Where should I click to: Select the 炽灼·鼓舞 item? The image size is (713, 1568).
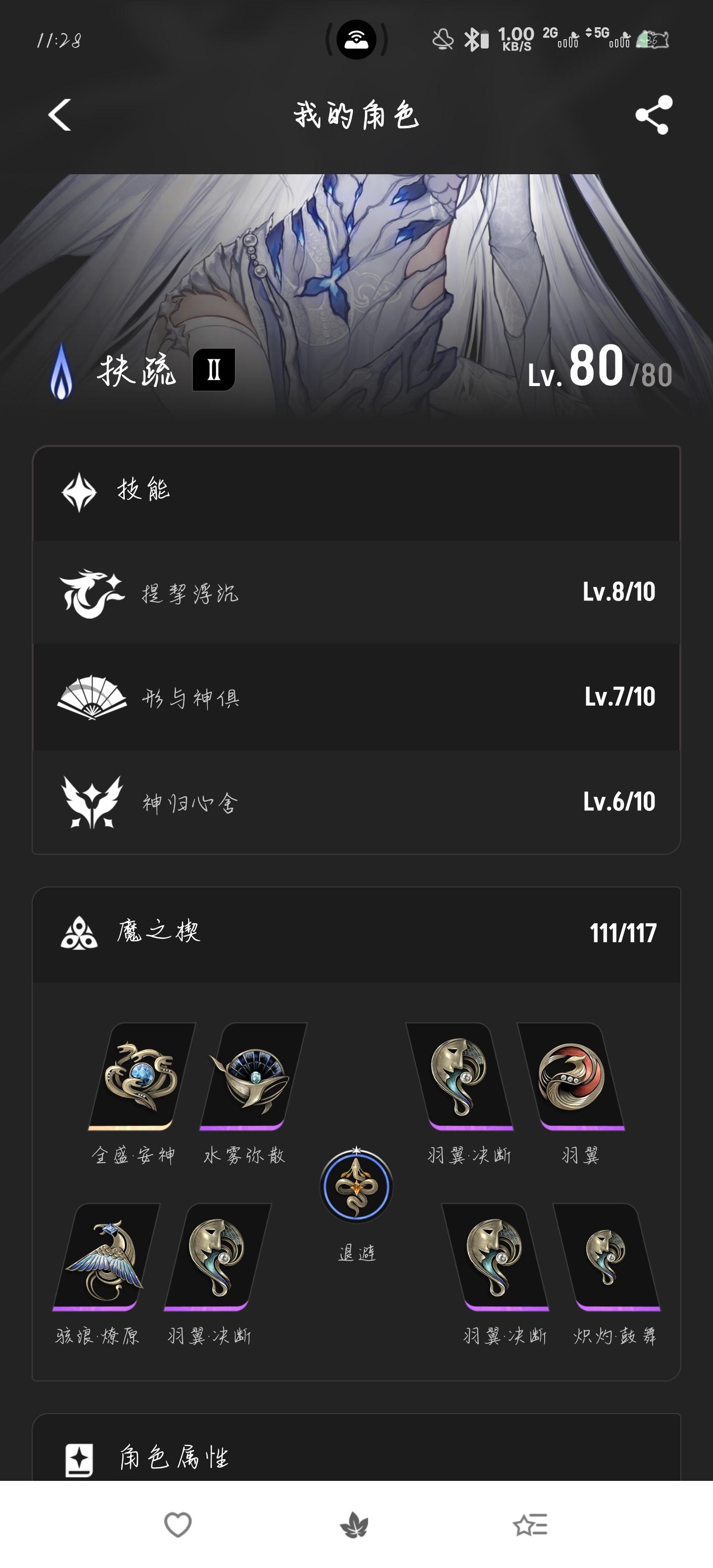[x=607, y=1256]
